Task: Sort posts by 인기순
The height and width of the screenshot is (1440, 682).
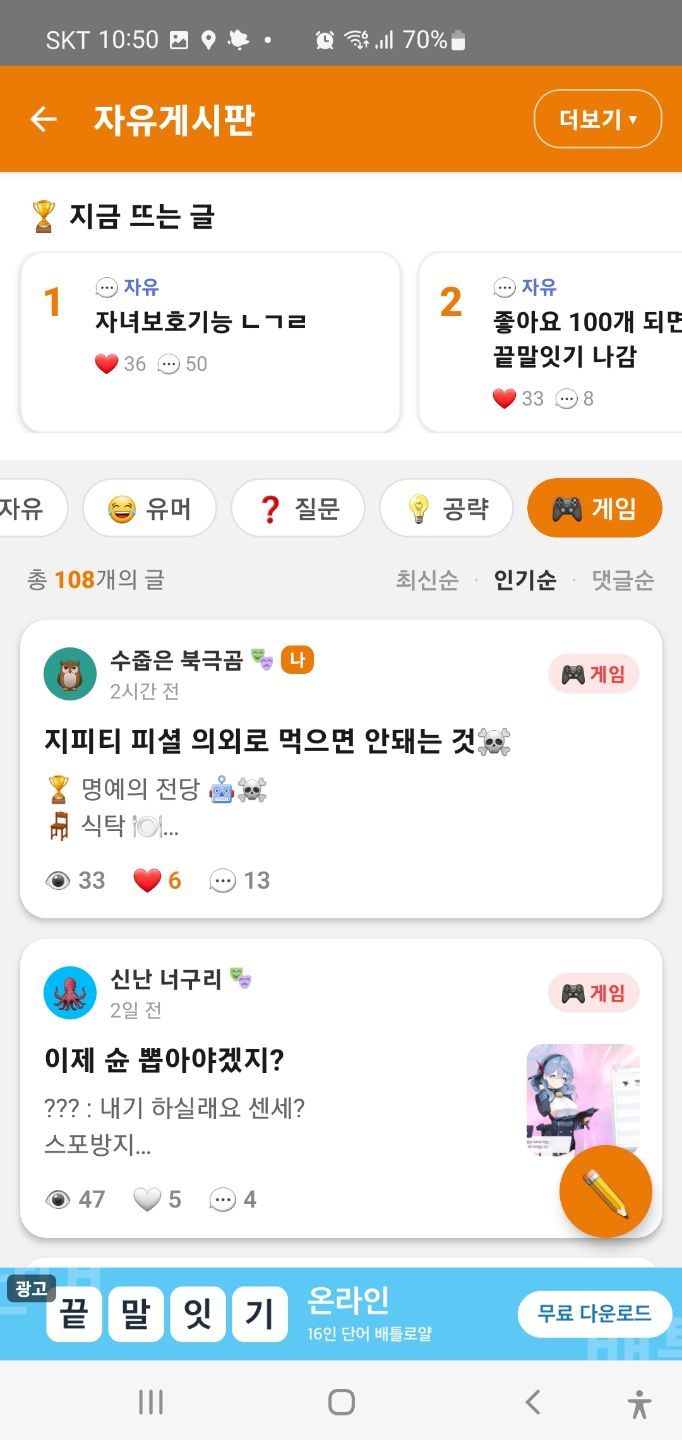Action: (x=525, y=580)
